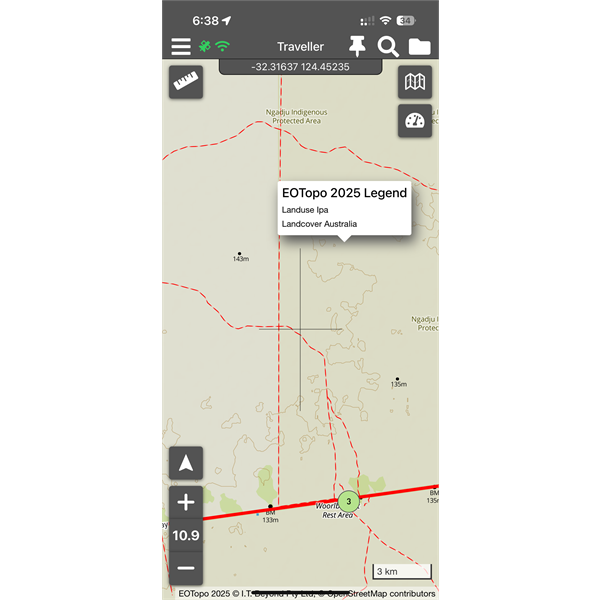The image size is (600, 600).
Task: Open the Landuse Ipa legend entry
Action: coord(305,210)
